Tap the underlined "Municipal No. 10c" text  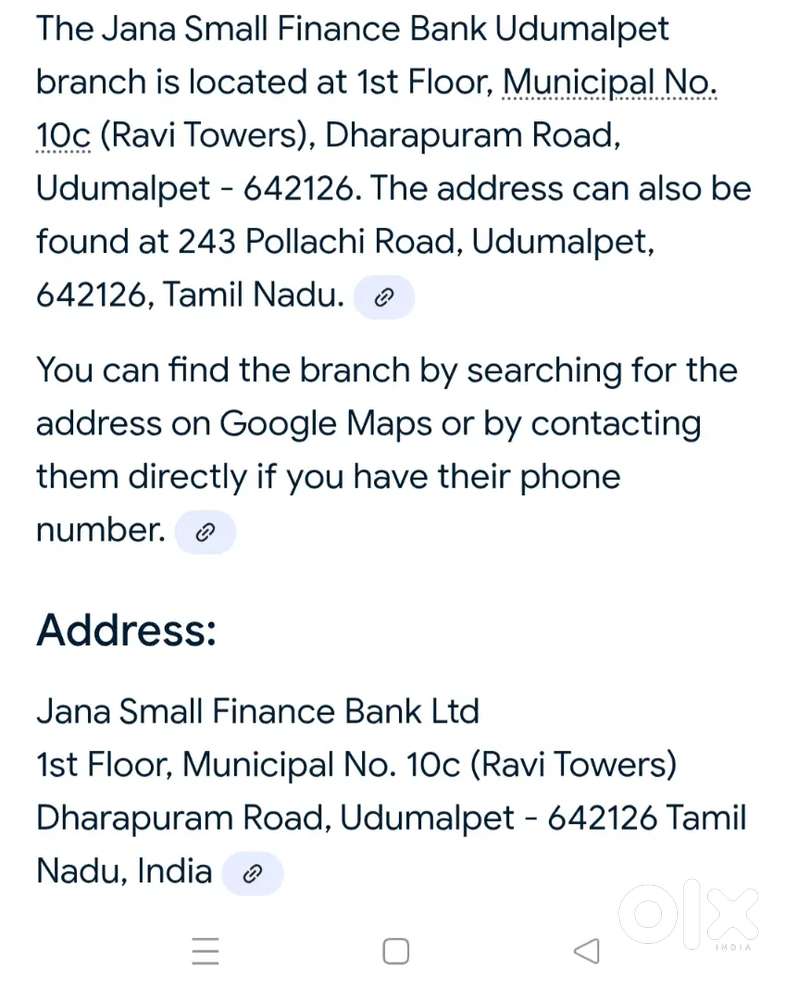pos(609,82)
